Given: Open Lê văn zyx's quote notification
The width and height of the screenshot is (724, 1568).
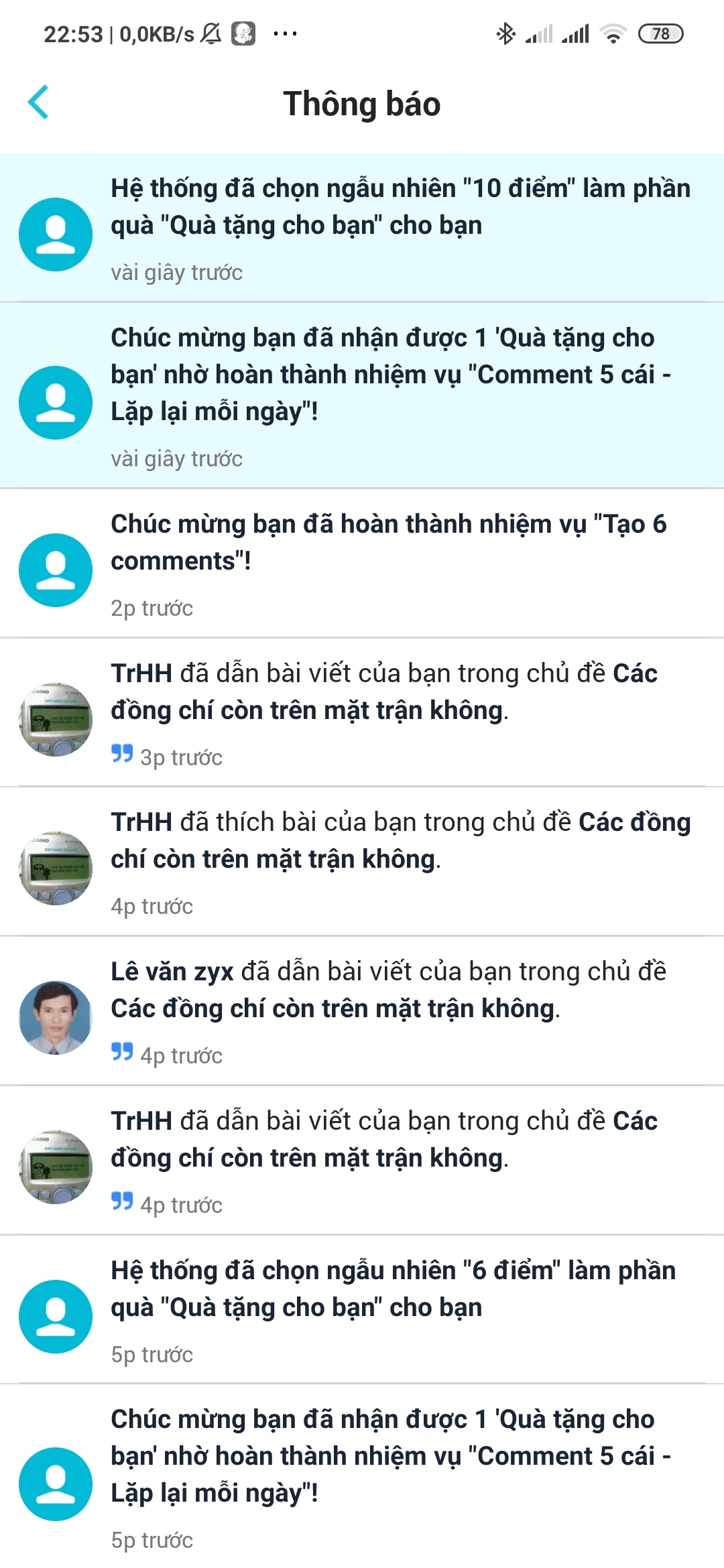Looking at the screenshot, I should 362,1011.
